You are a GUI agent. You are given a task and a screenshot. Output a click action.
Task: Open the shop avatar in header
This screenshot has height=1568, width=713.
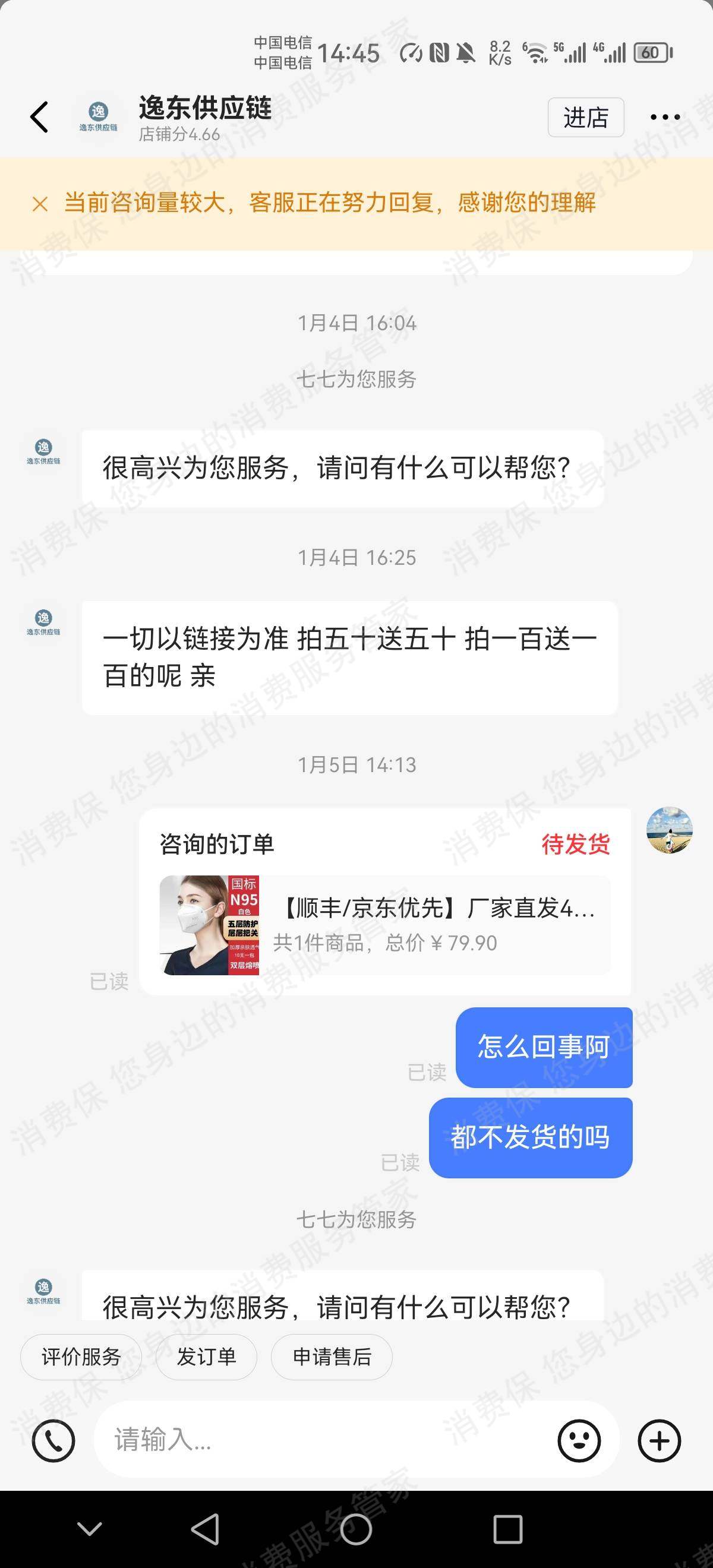pyautogui.click(x=98, y=117)
